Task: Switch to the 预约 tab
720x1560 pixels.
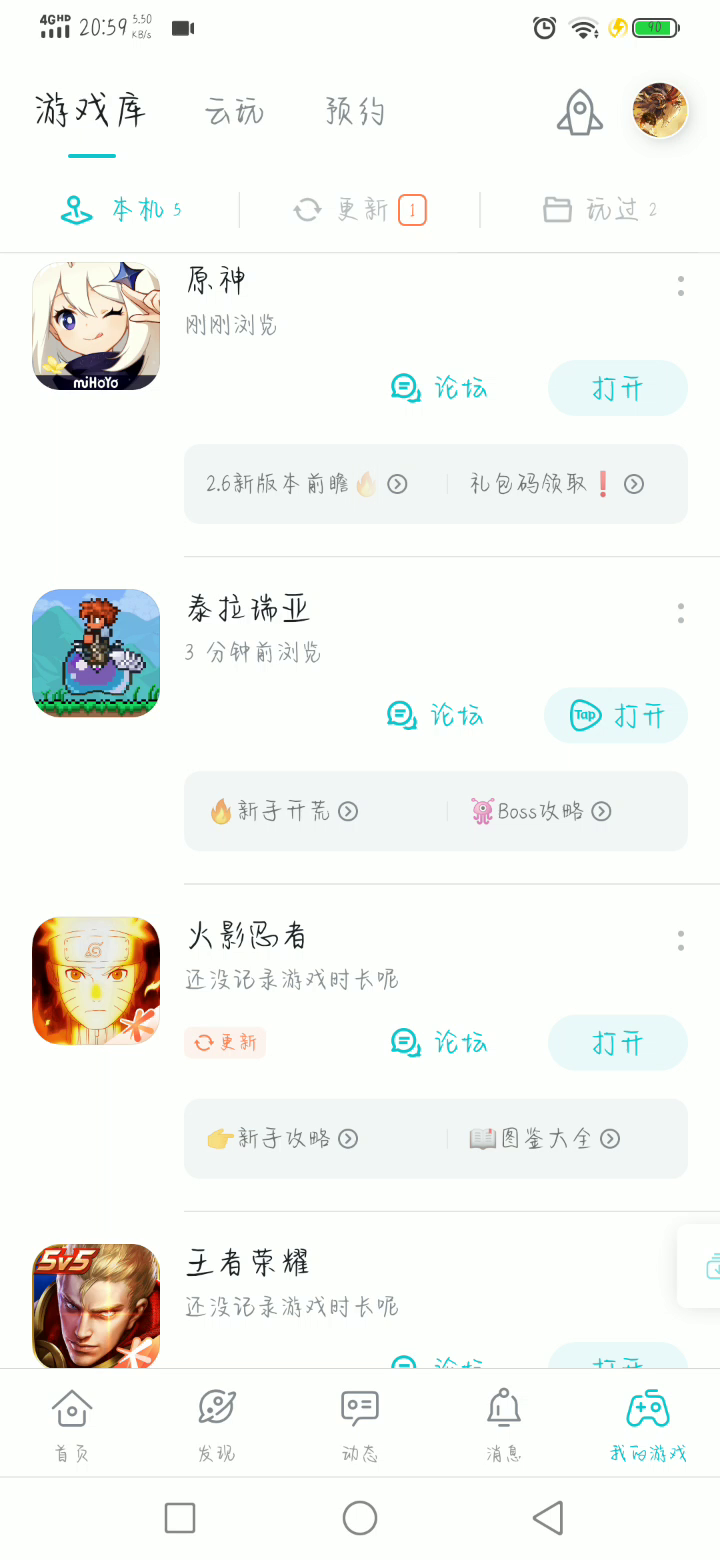Action: [x=355, y=111]
